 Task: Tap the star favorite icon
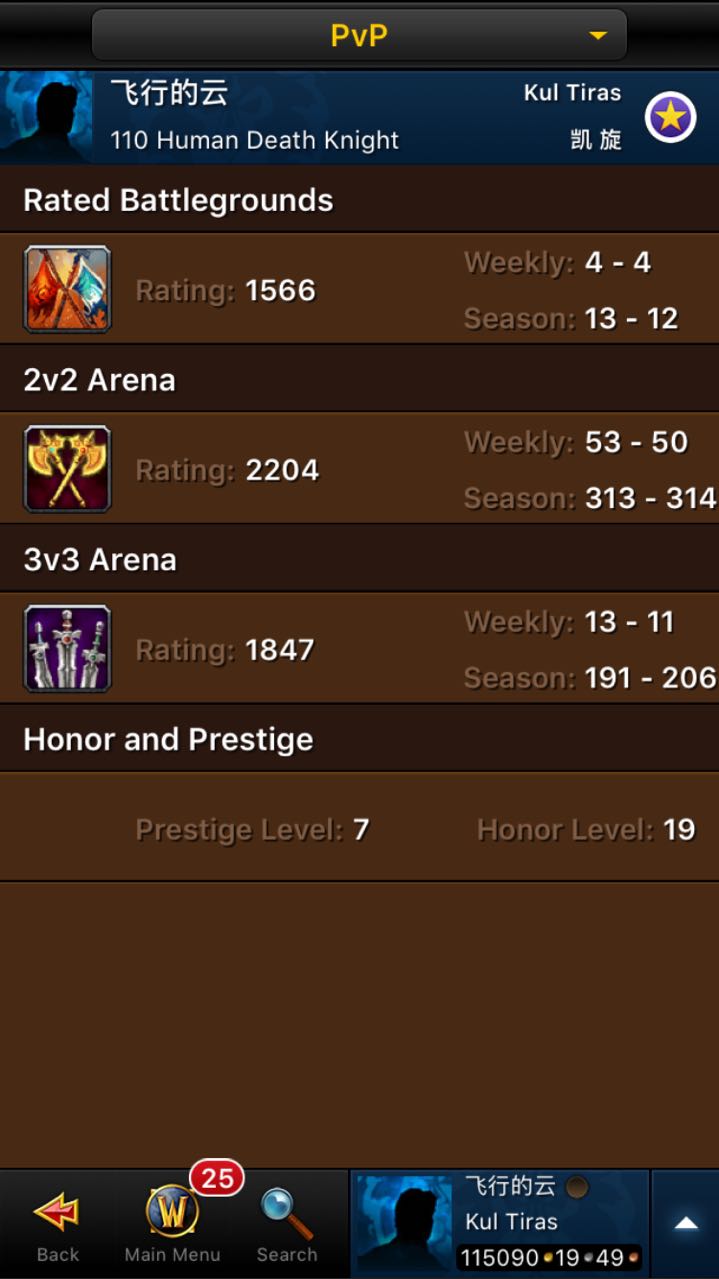click(670, 117)
